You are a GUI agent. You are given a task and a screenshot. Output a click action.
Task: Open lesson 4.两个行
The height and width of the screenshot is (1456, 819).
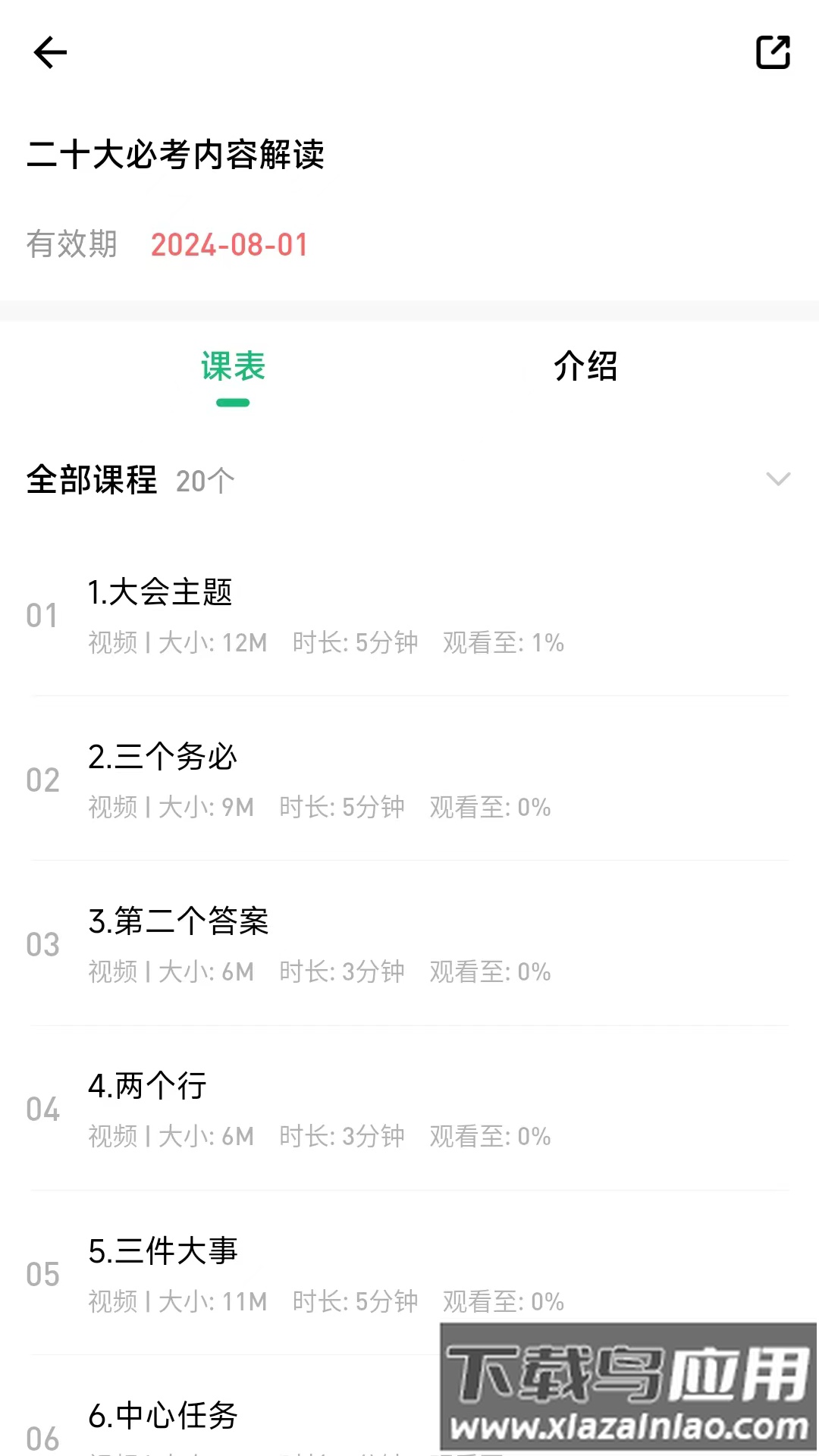149,1086
